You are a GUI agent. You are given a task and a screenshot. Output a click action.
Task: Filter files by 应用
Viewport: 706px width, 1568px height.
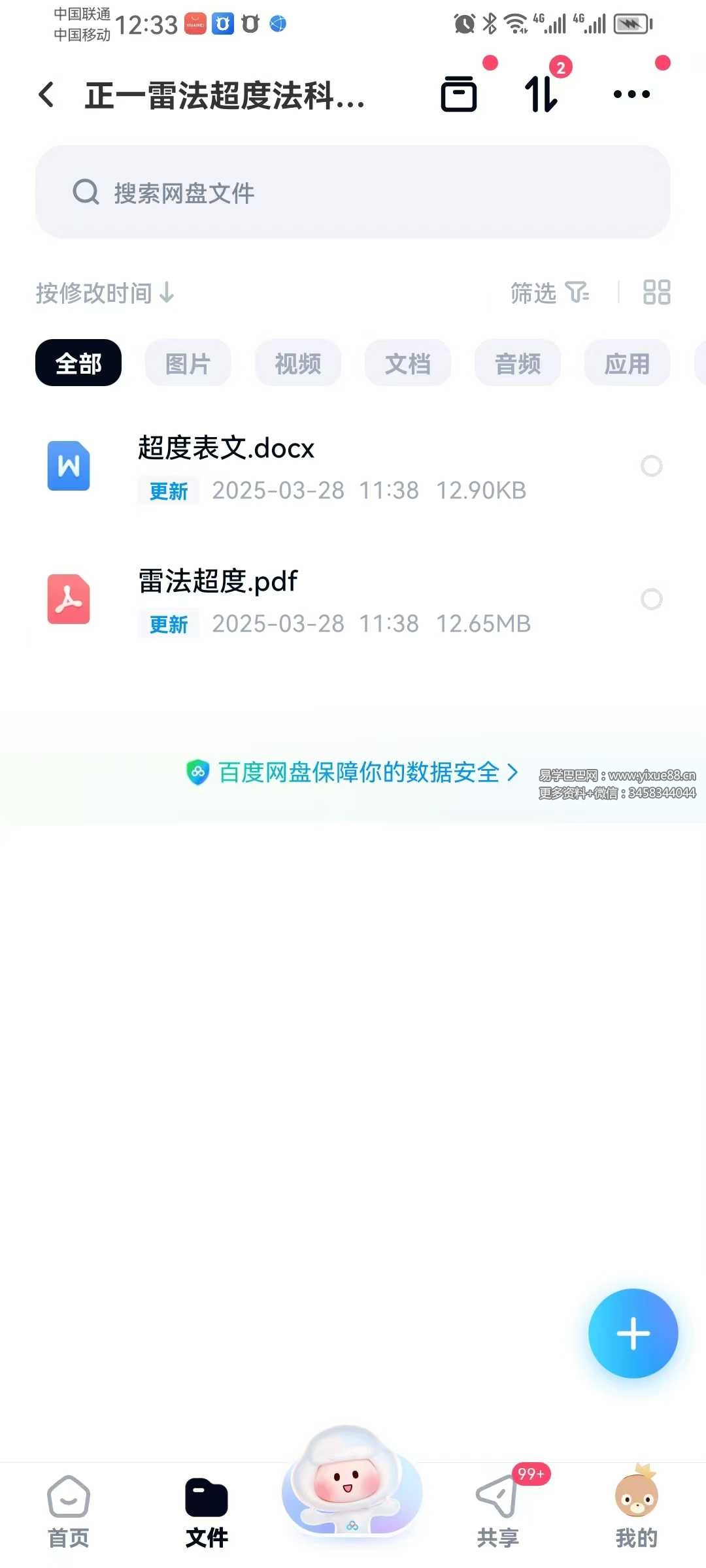pos(627,363)
